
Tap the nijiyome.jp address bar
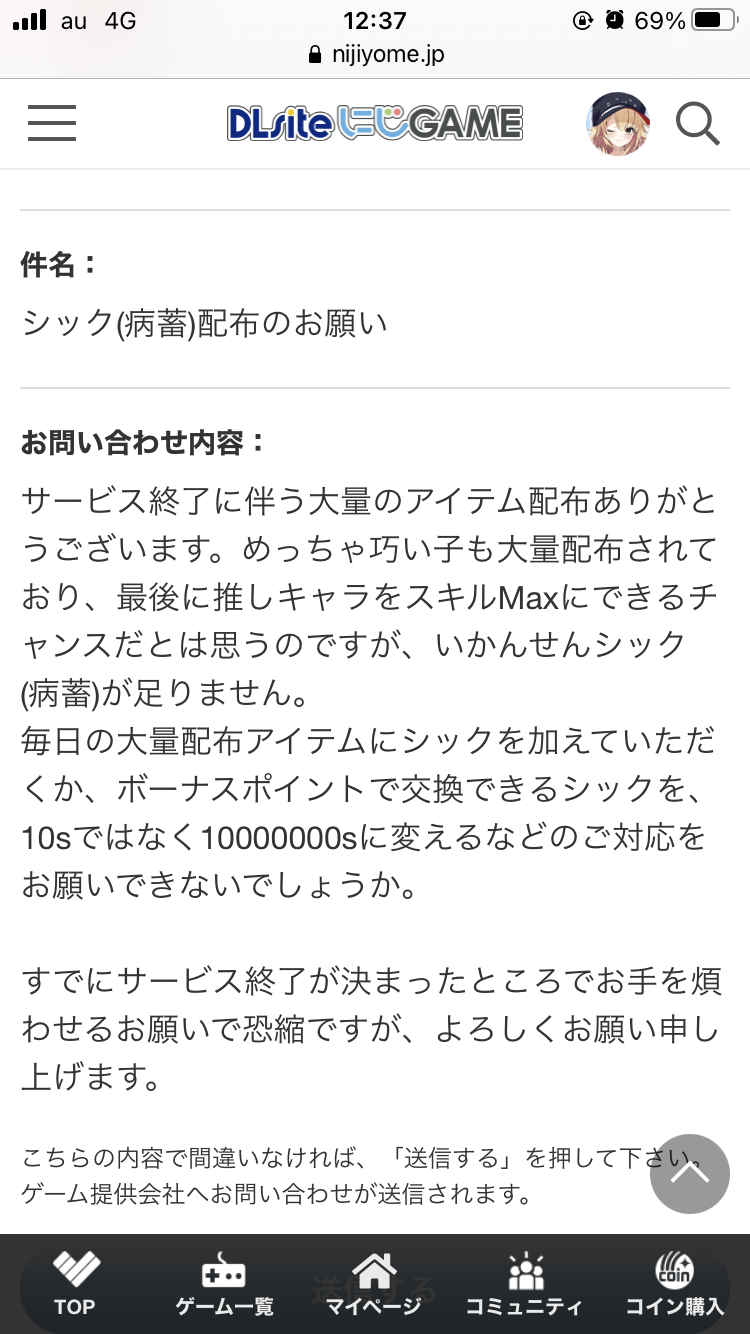pos(375,54)
